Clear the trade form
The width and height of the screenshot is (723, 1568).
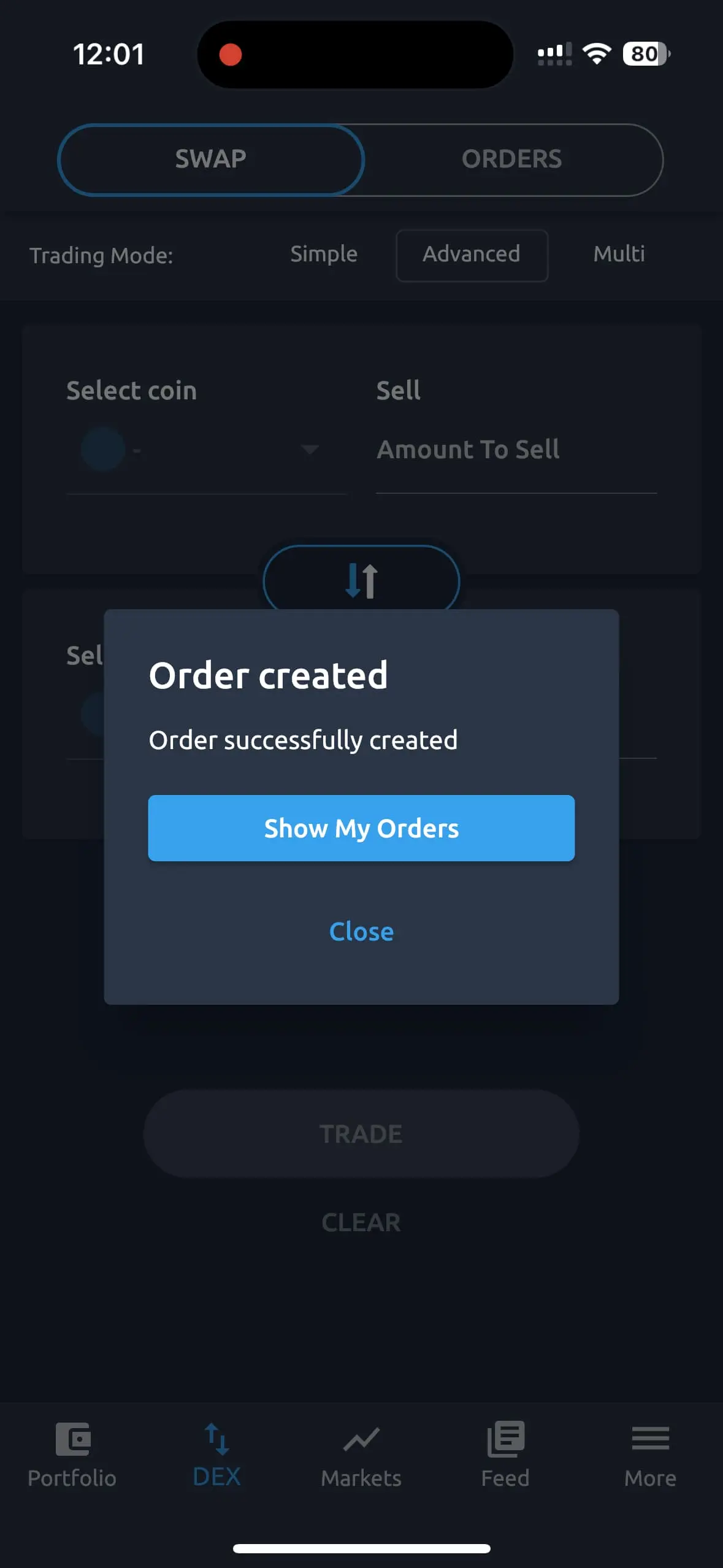coord(361,1222)
